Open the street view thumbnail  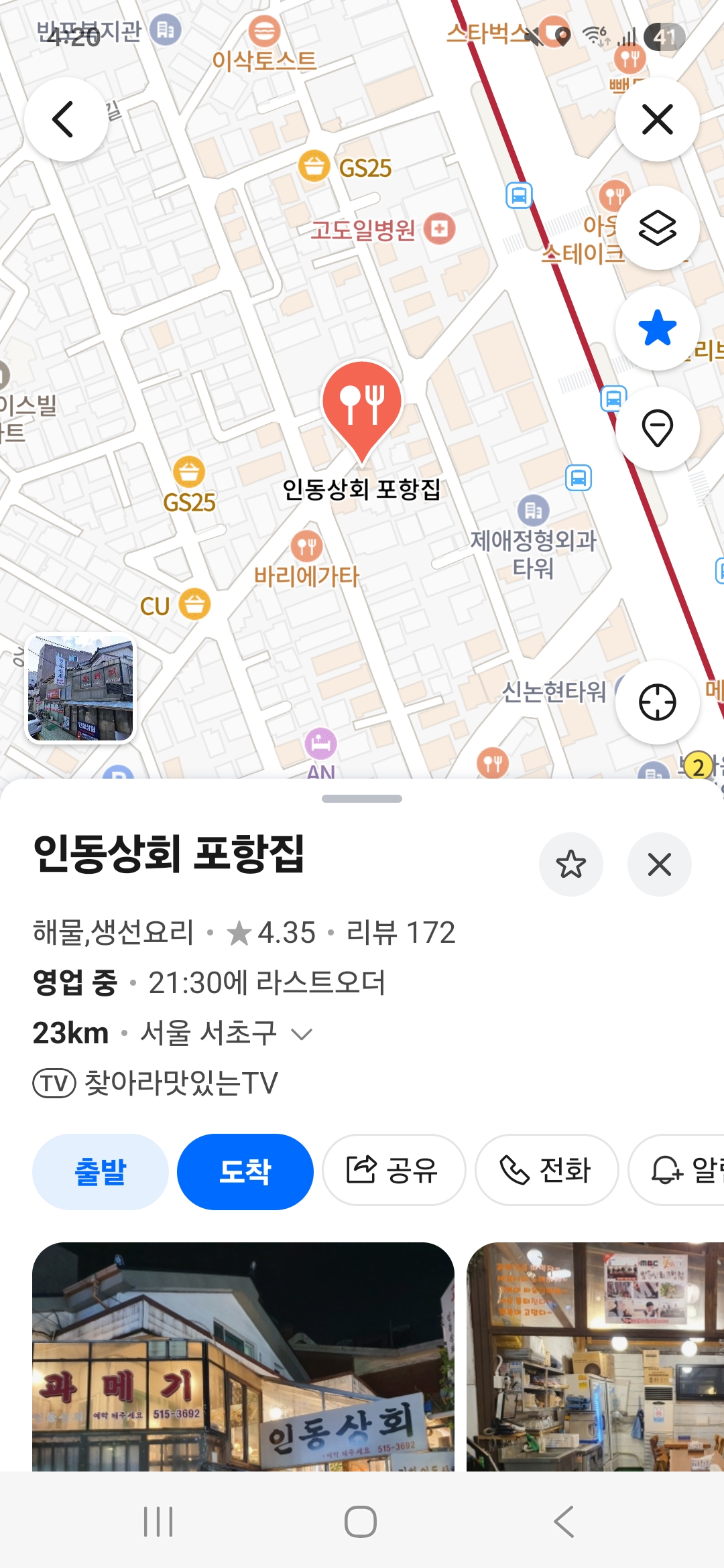[x=80, y=688]
